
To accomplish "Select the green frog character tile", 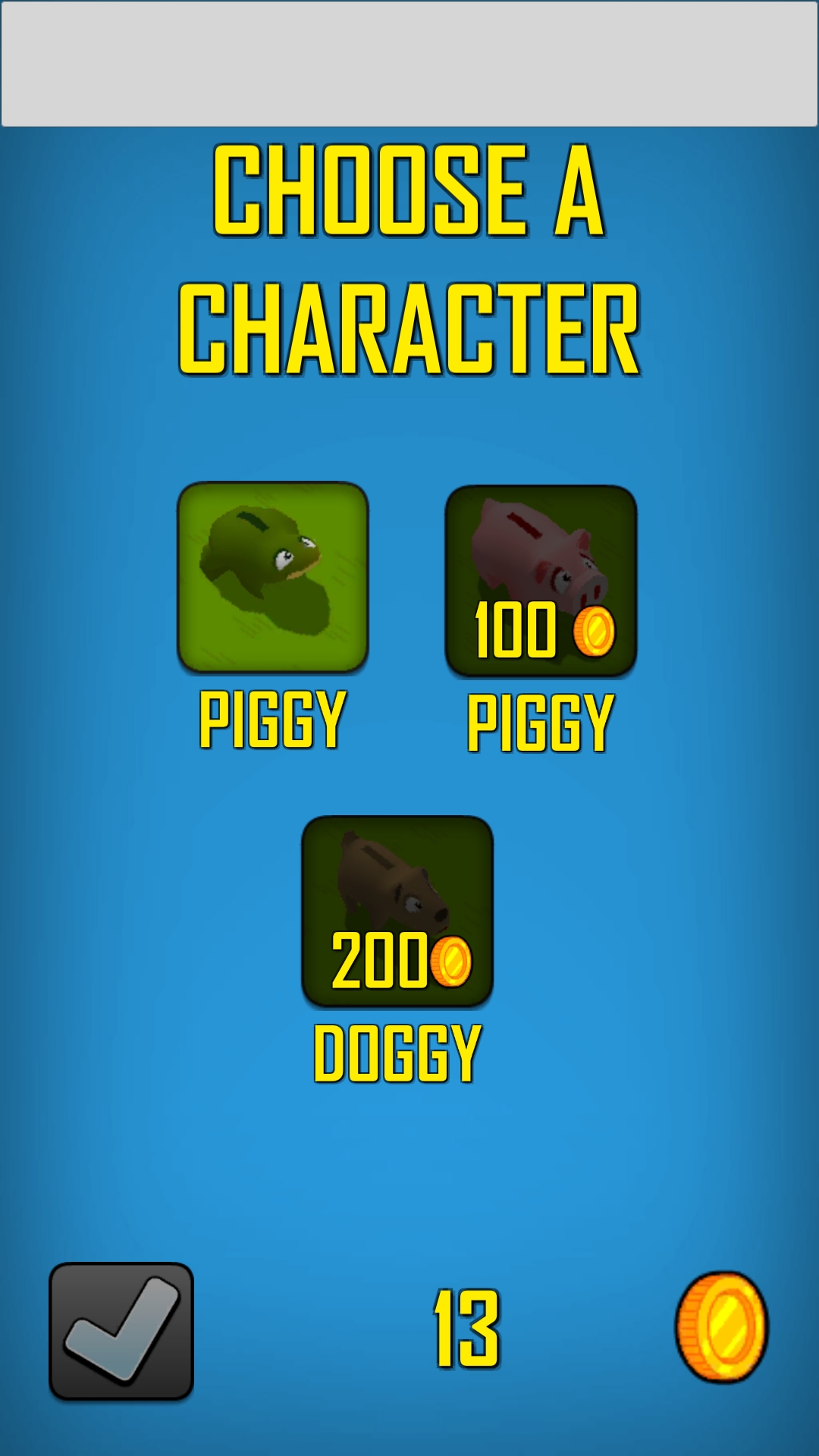I will pos(273,577).
